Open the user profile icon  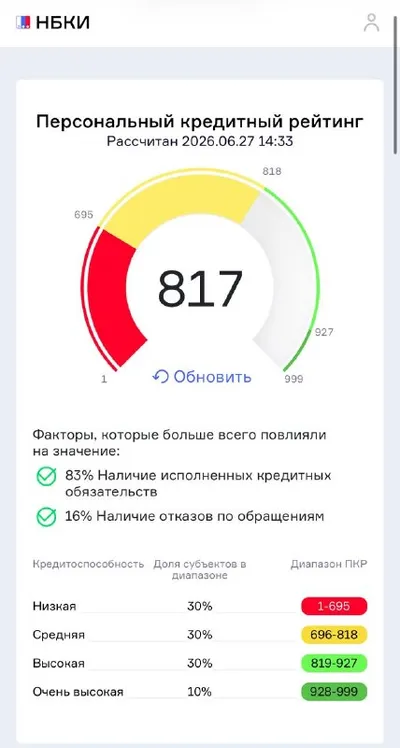coord(371,22)
